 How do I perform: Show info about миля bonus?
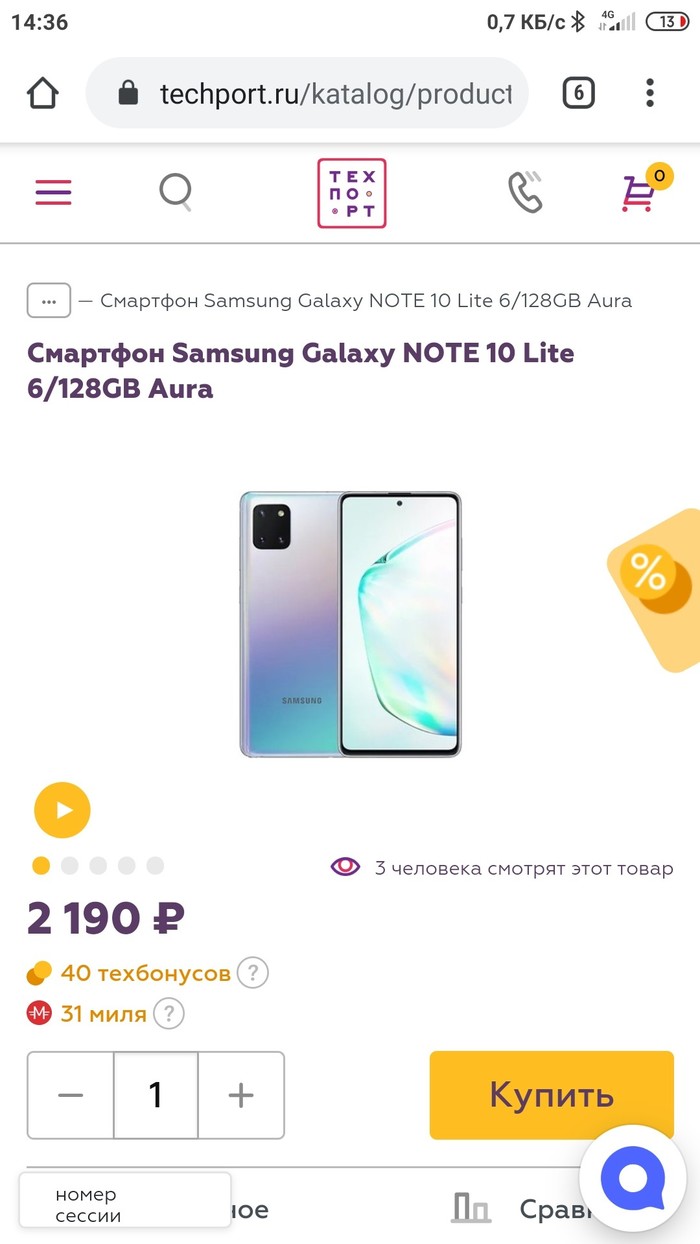[x=169, y=1014]
